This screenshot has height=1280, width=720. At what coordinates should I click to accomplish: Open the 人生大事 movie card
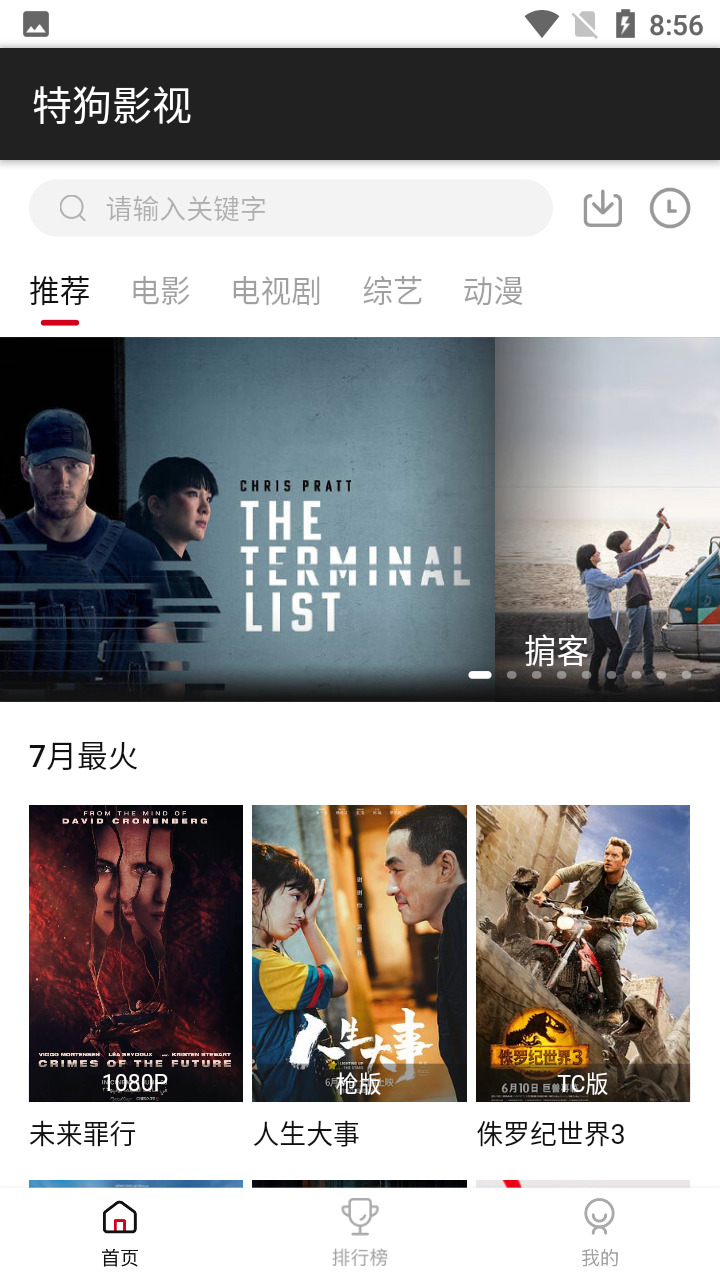[359, 953]
